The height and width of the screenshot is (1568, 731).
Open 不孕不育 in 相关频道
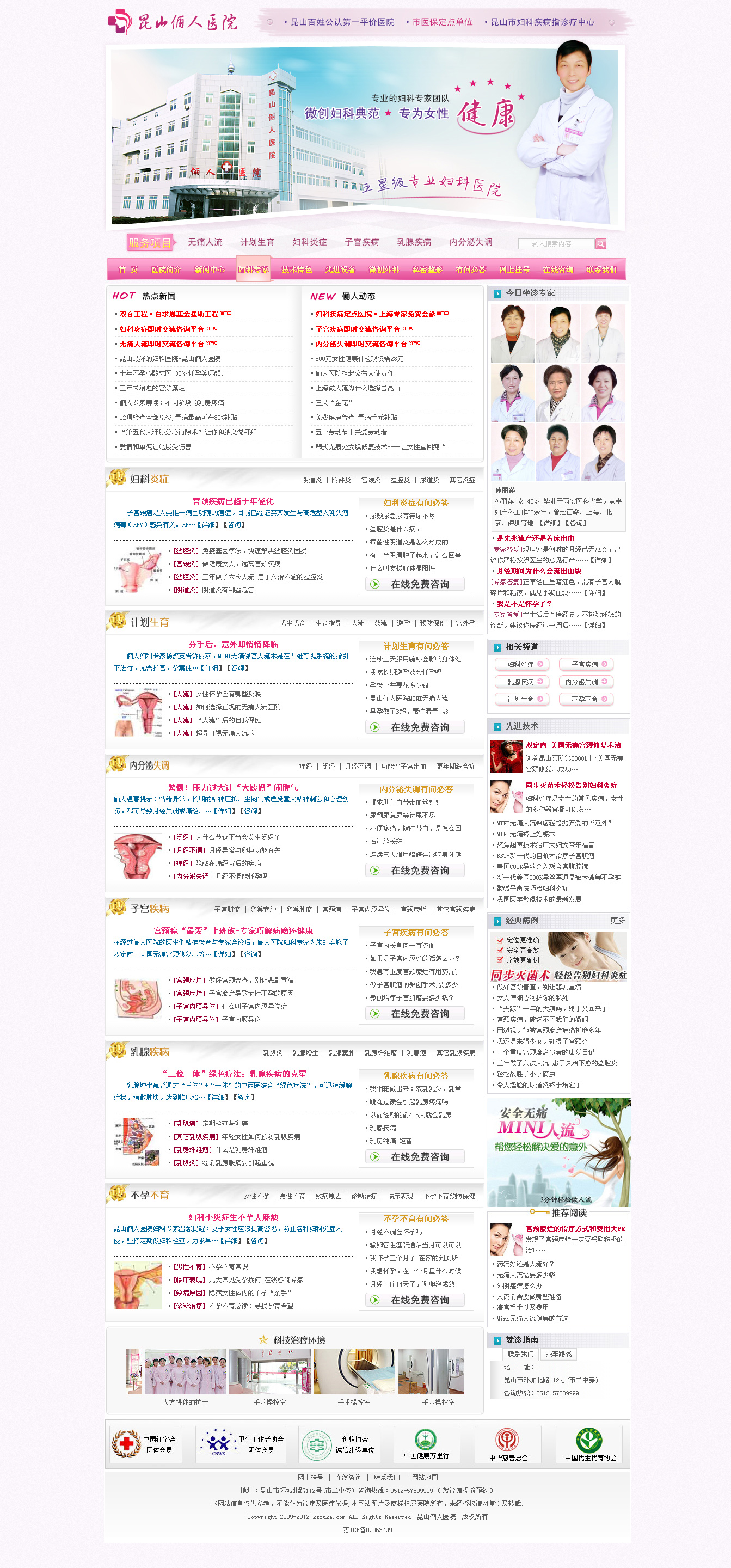pyautogui.click(x=587, y=700)
